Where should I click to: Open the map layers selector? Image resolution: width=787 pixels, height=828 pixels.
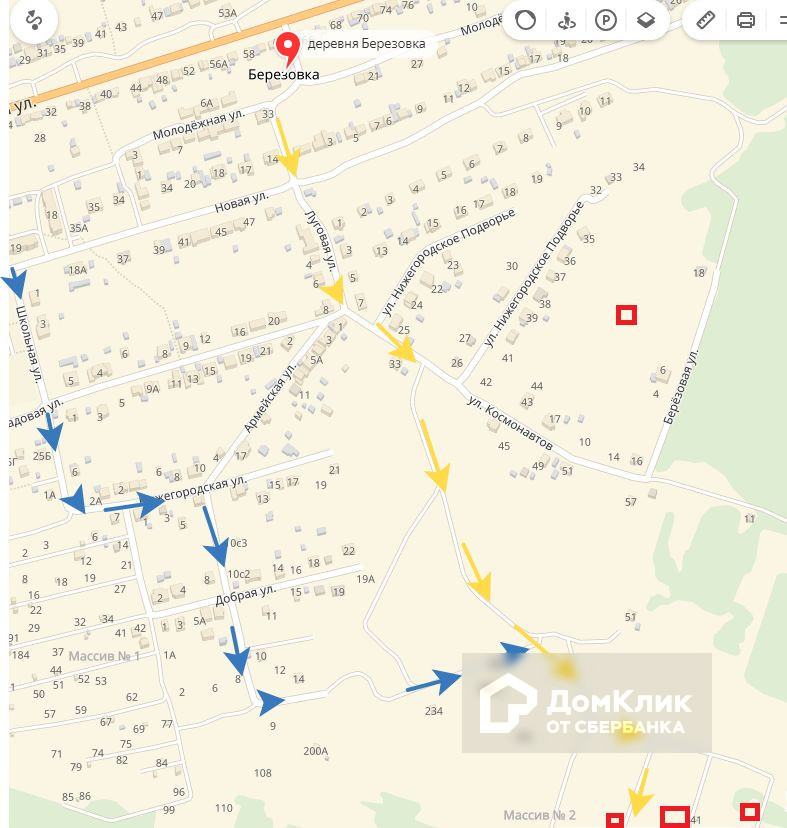pyautogui.click(x=646, y=20)
